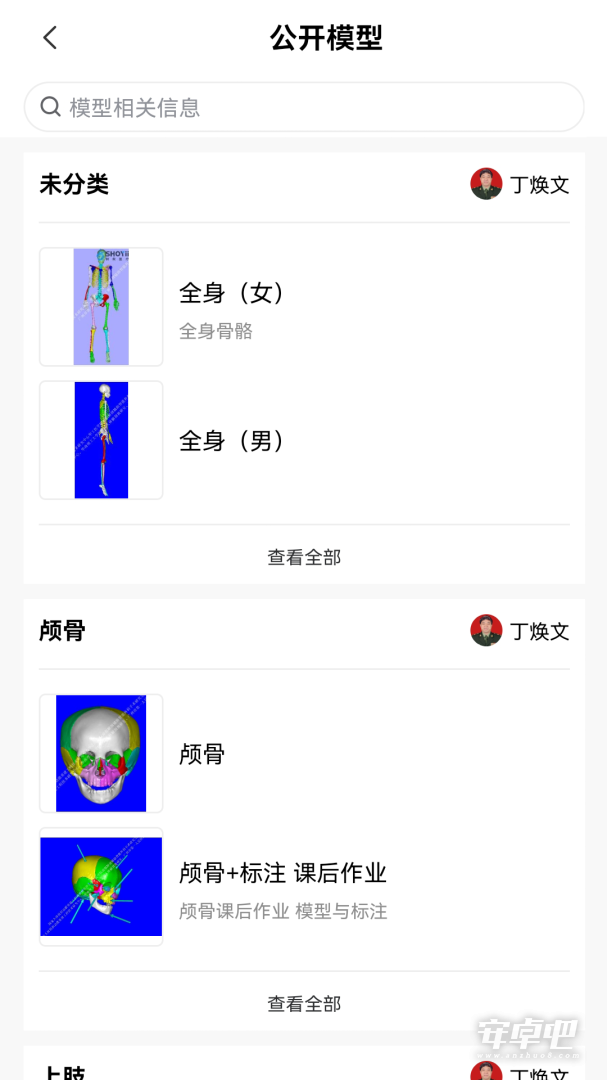Open 丁焕文's profile in 未分类 header

520,185
